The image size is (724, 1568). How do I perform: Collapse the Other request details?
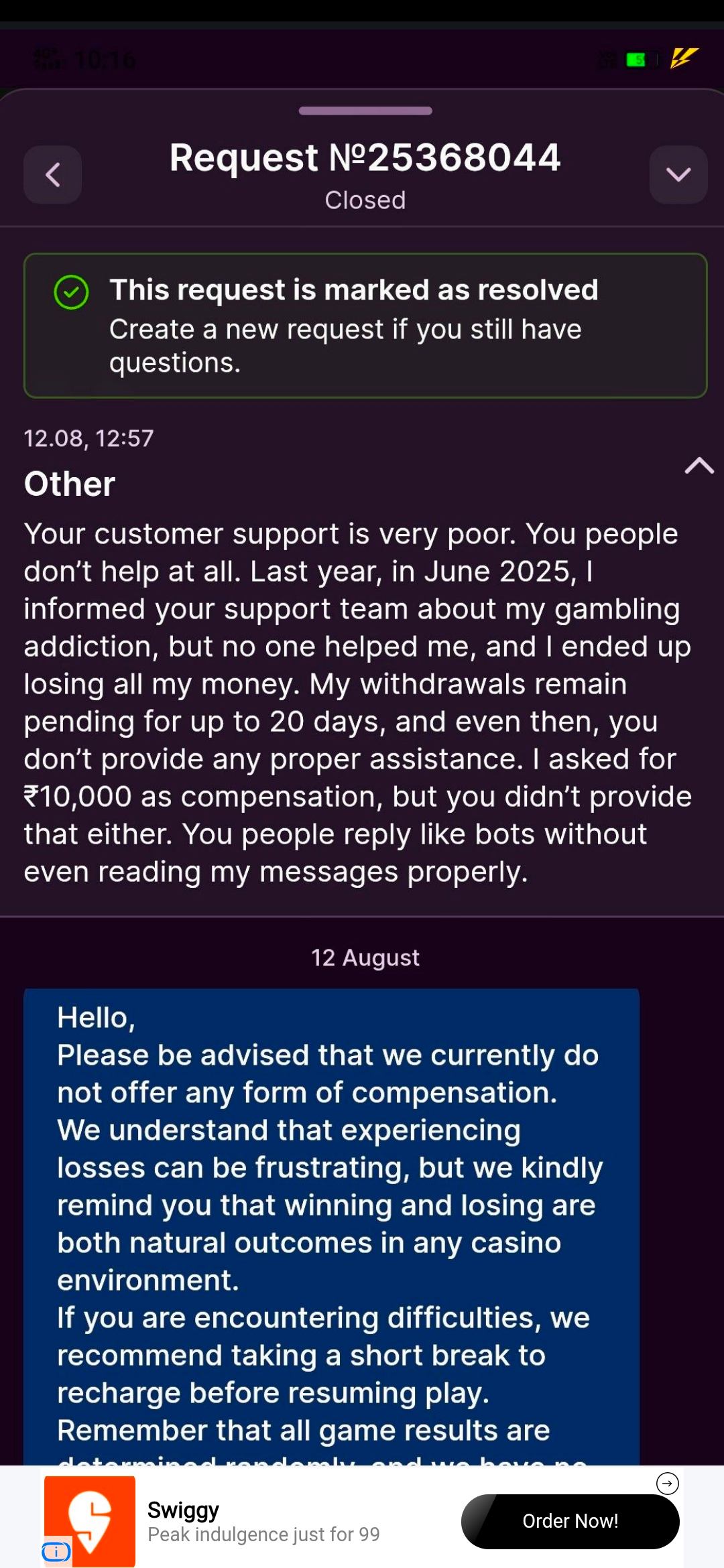pos(699,465)
